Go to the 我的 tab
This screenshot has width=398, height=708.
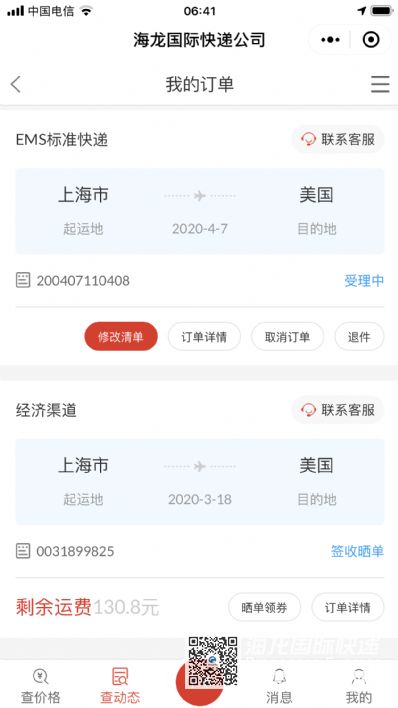[x=359, y=686]
